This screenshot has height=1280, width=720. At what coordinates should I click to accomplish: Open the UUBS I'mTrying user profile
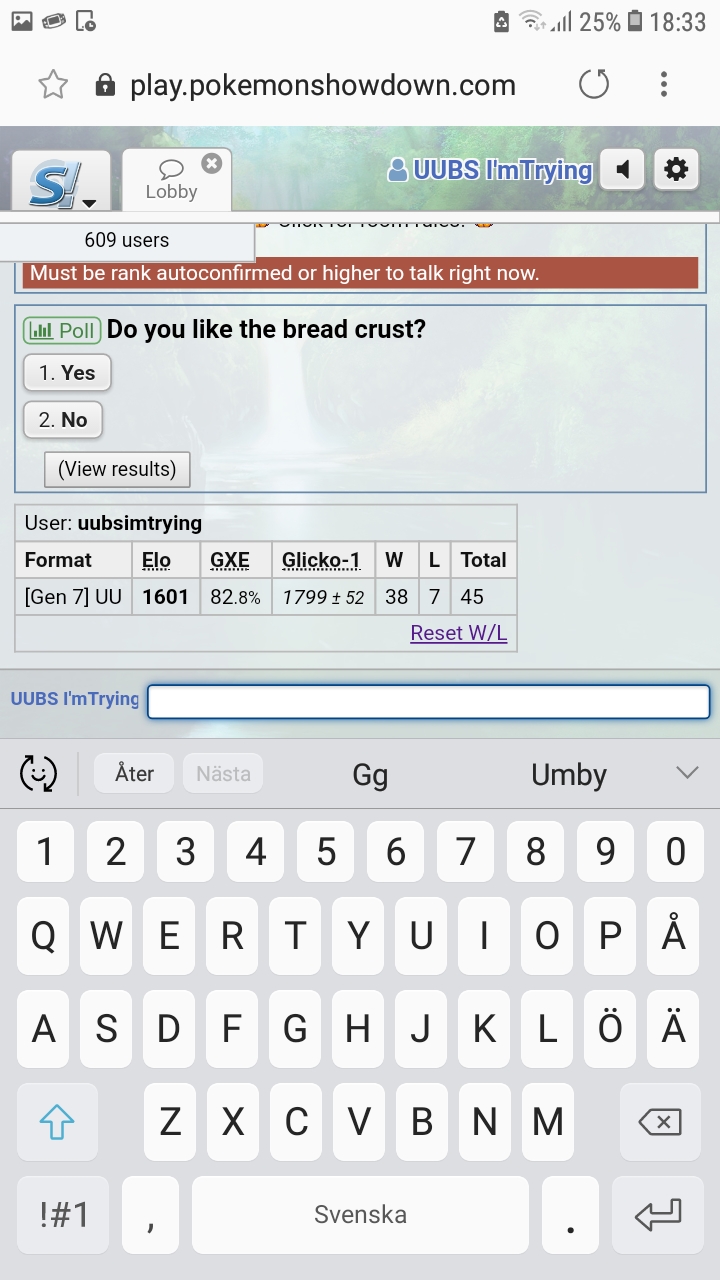(490, 170)
